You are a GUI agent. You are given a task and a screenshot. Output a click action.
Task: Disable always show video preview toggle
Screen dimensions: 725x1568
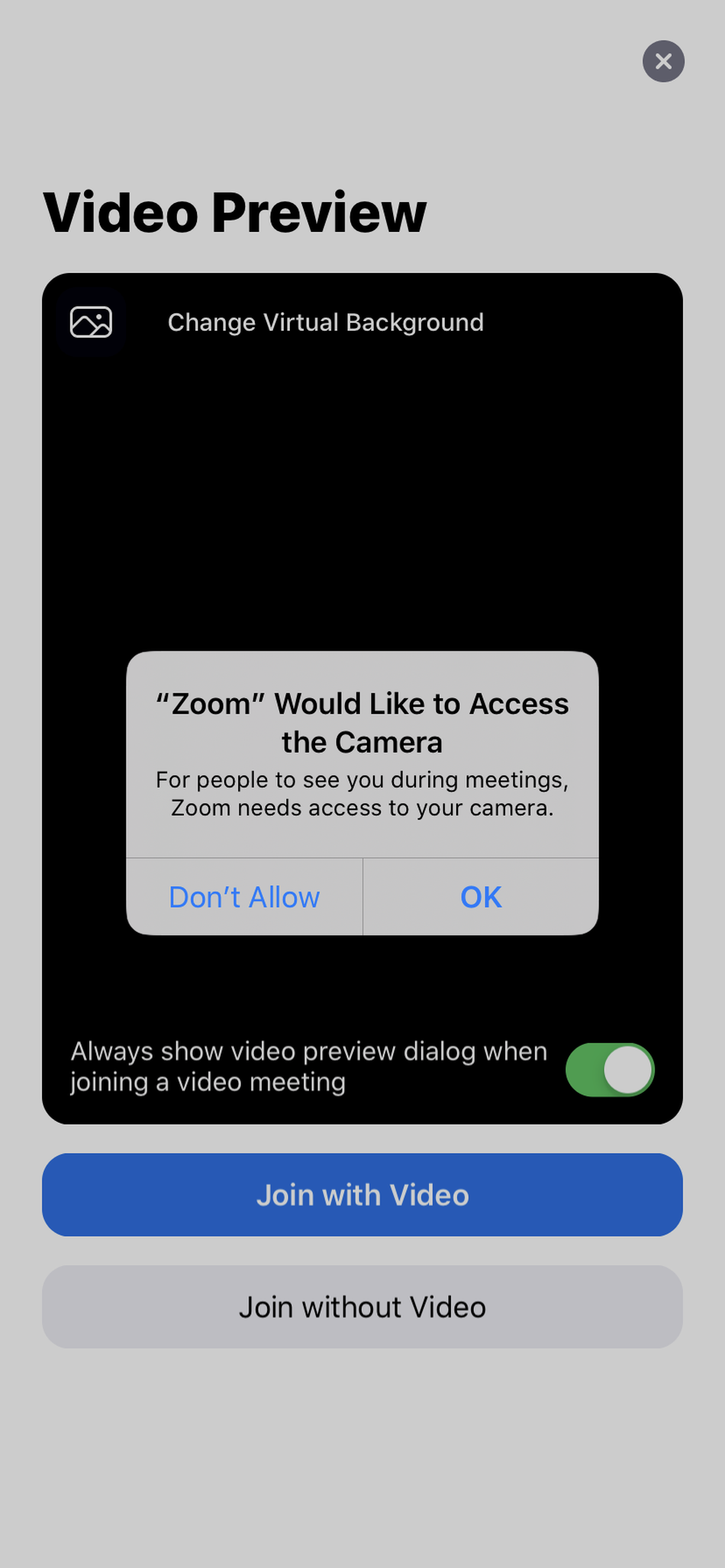point(610,1069)
